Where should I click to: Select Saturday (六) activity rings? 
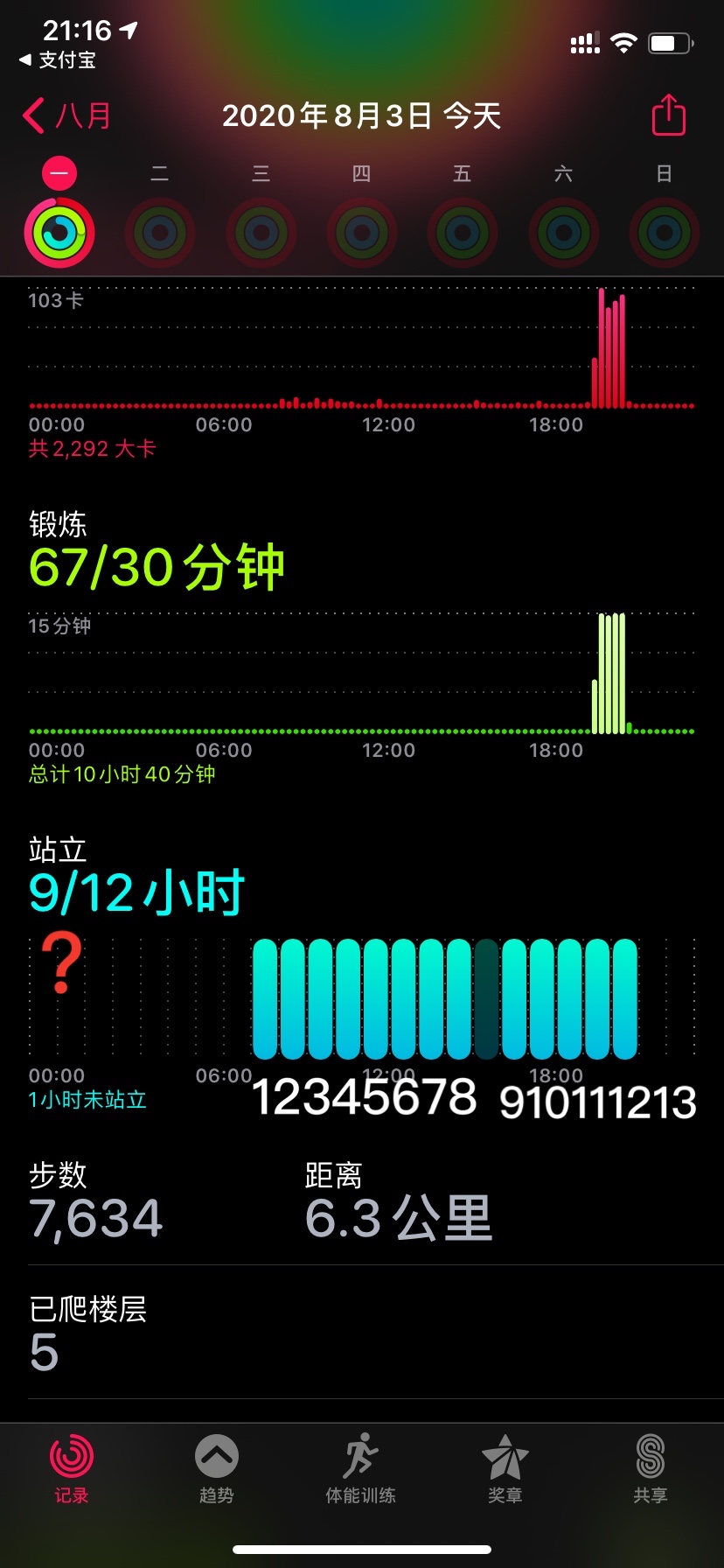pos(563,233)
